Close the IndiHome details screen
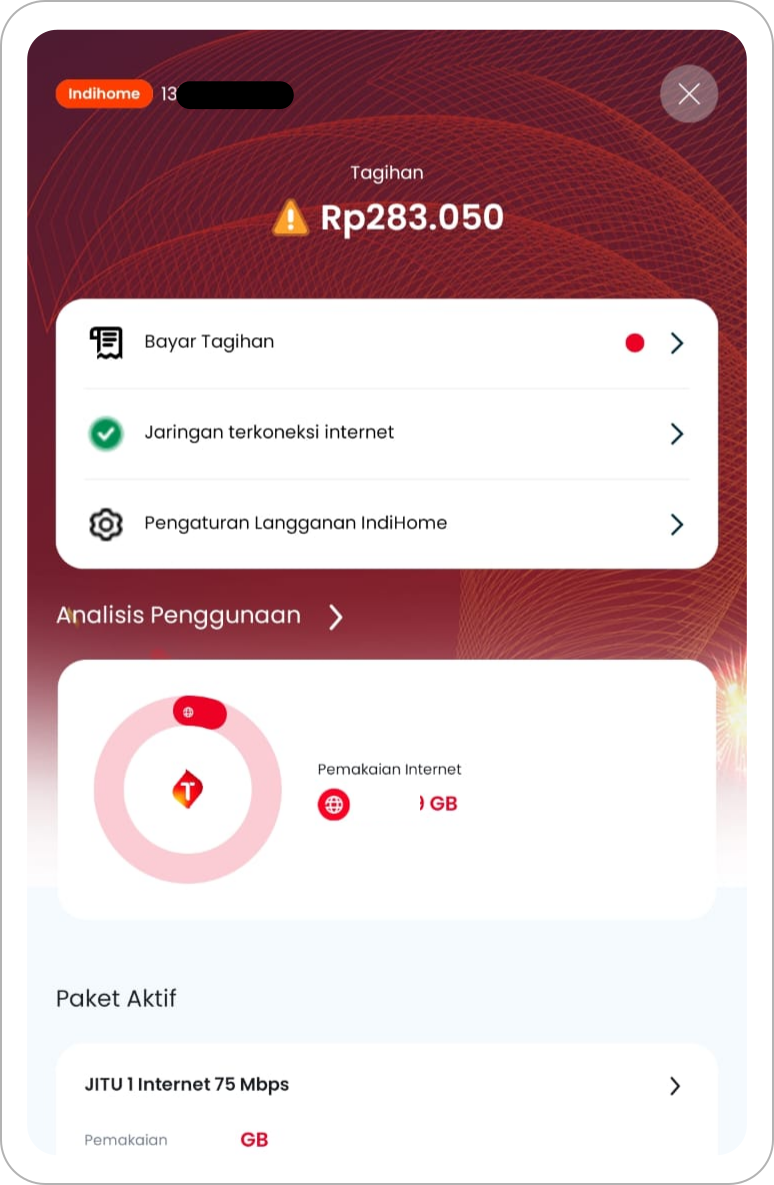Viewport: 774px width, 1185px height. tap(688, 94)
